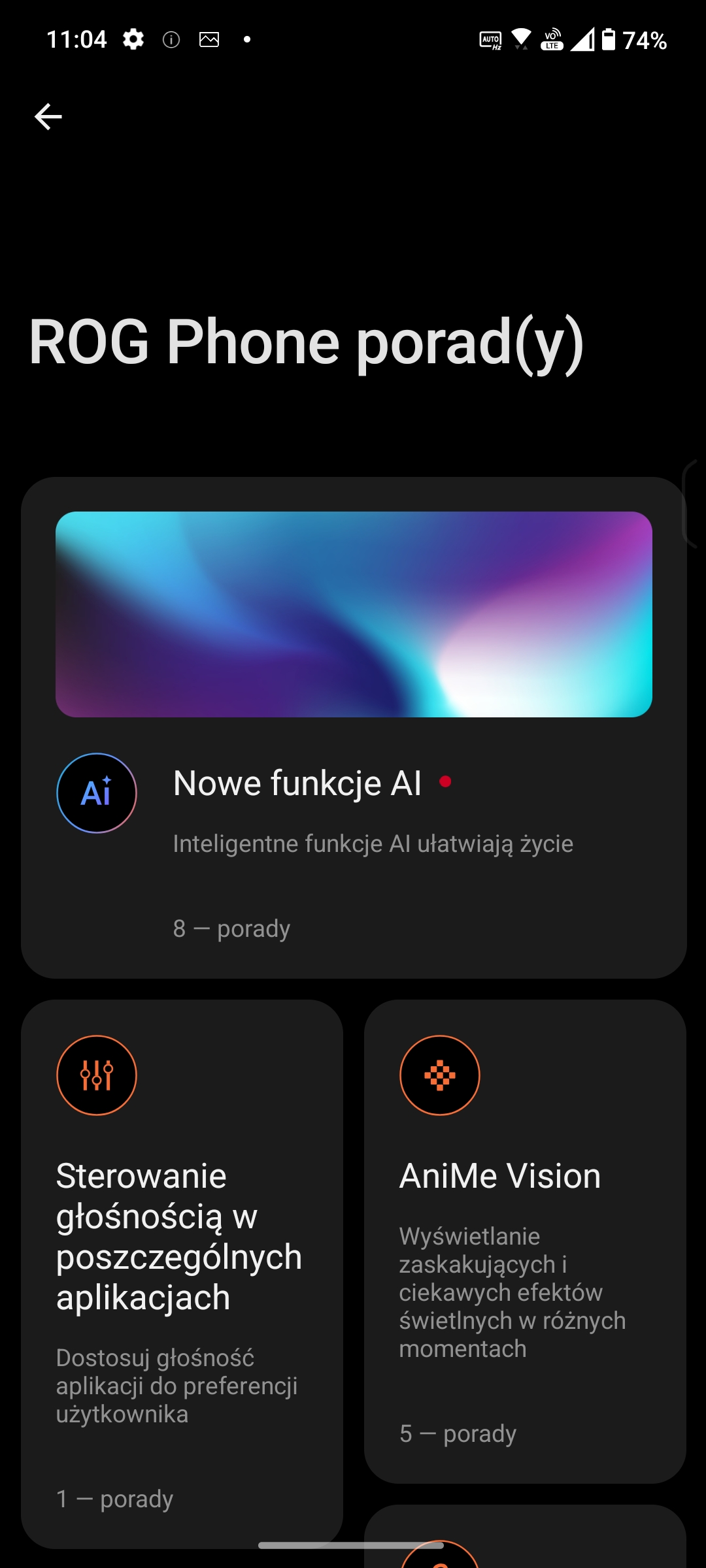Open Sterowanie głośnością w poszczególnych aplikacjach card
706x1568 pixels.
[182, 1274]
